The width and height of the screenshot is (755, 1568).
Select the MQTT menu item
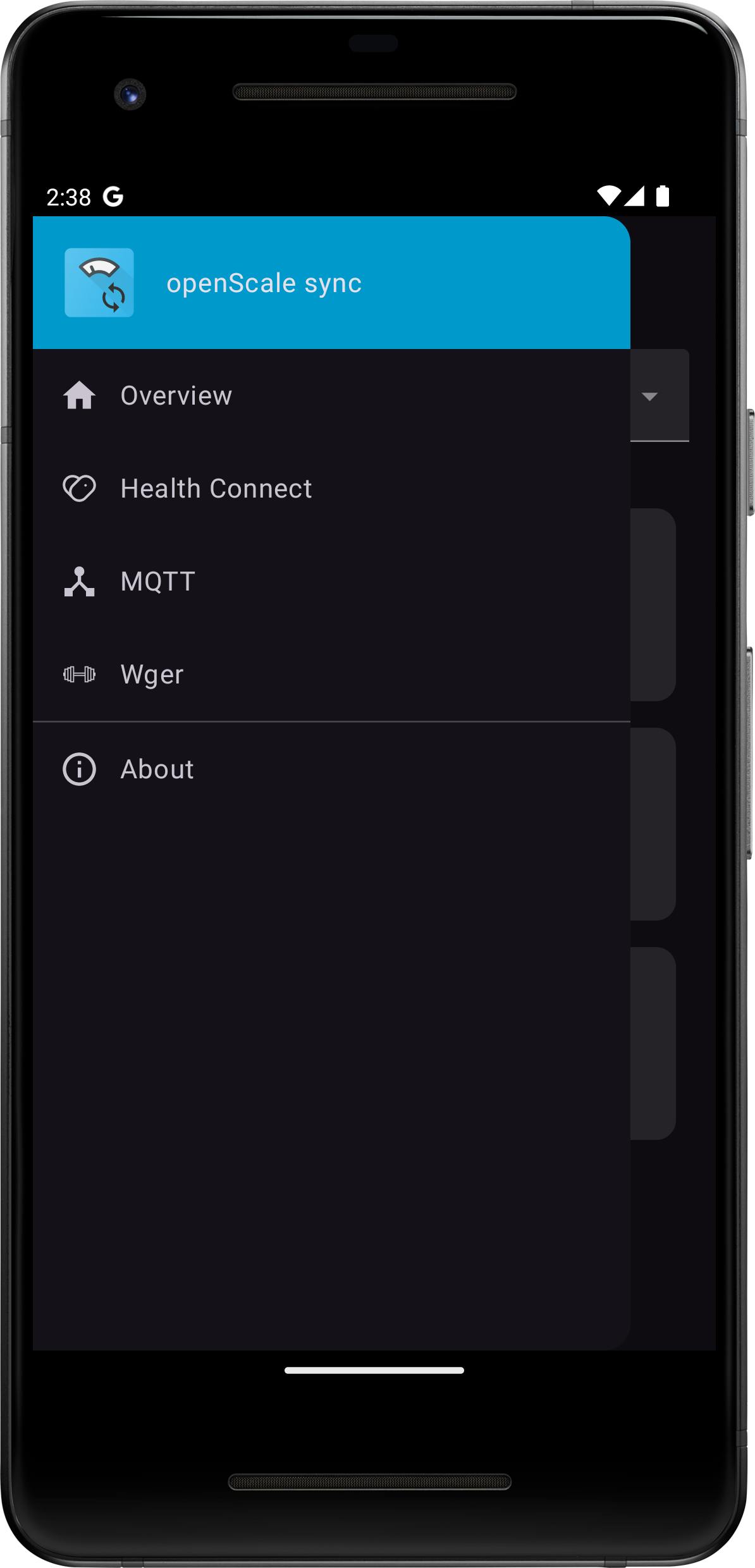point(157,582)
